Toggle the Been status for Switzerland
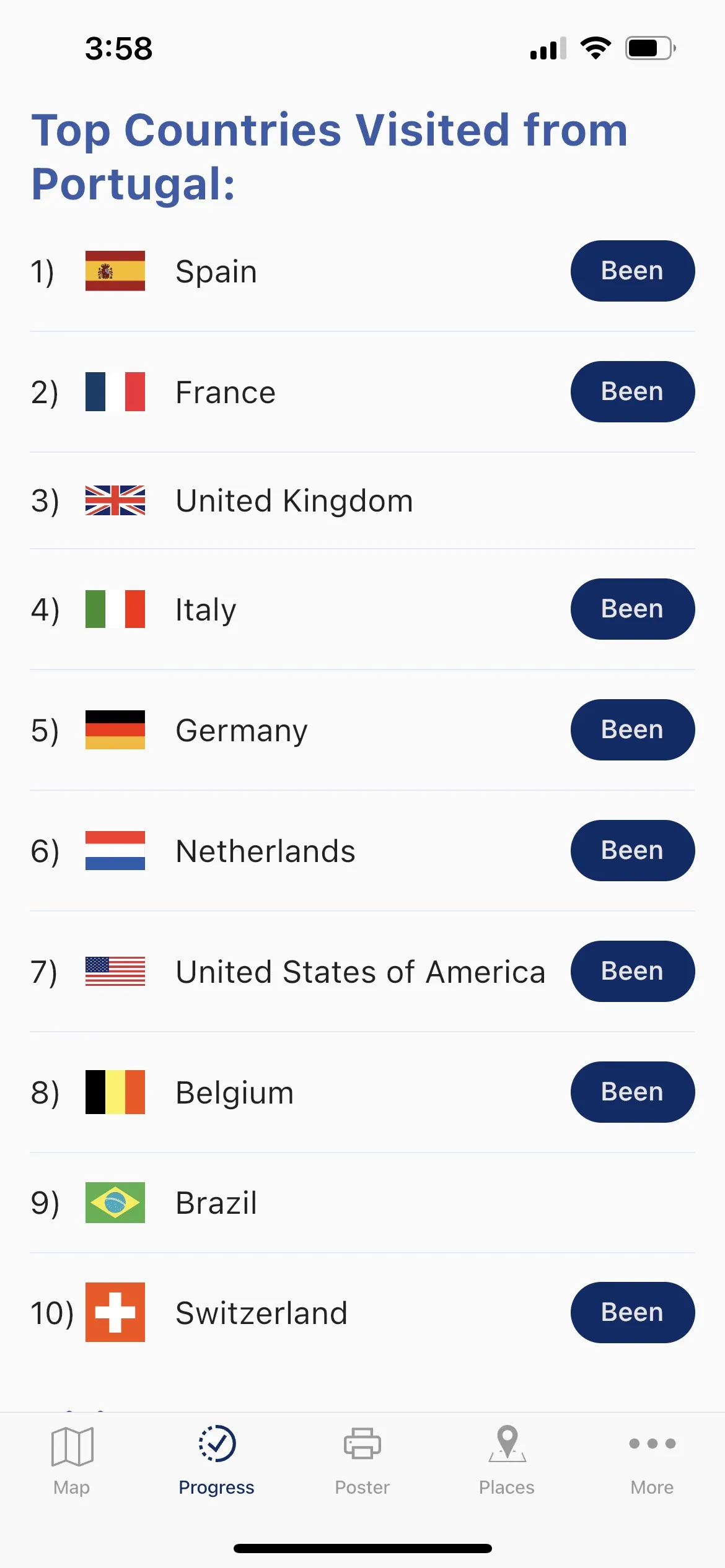This screenshot has width=725, height=1568. pyautogui.click(x=632, y=1312)
